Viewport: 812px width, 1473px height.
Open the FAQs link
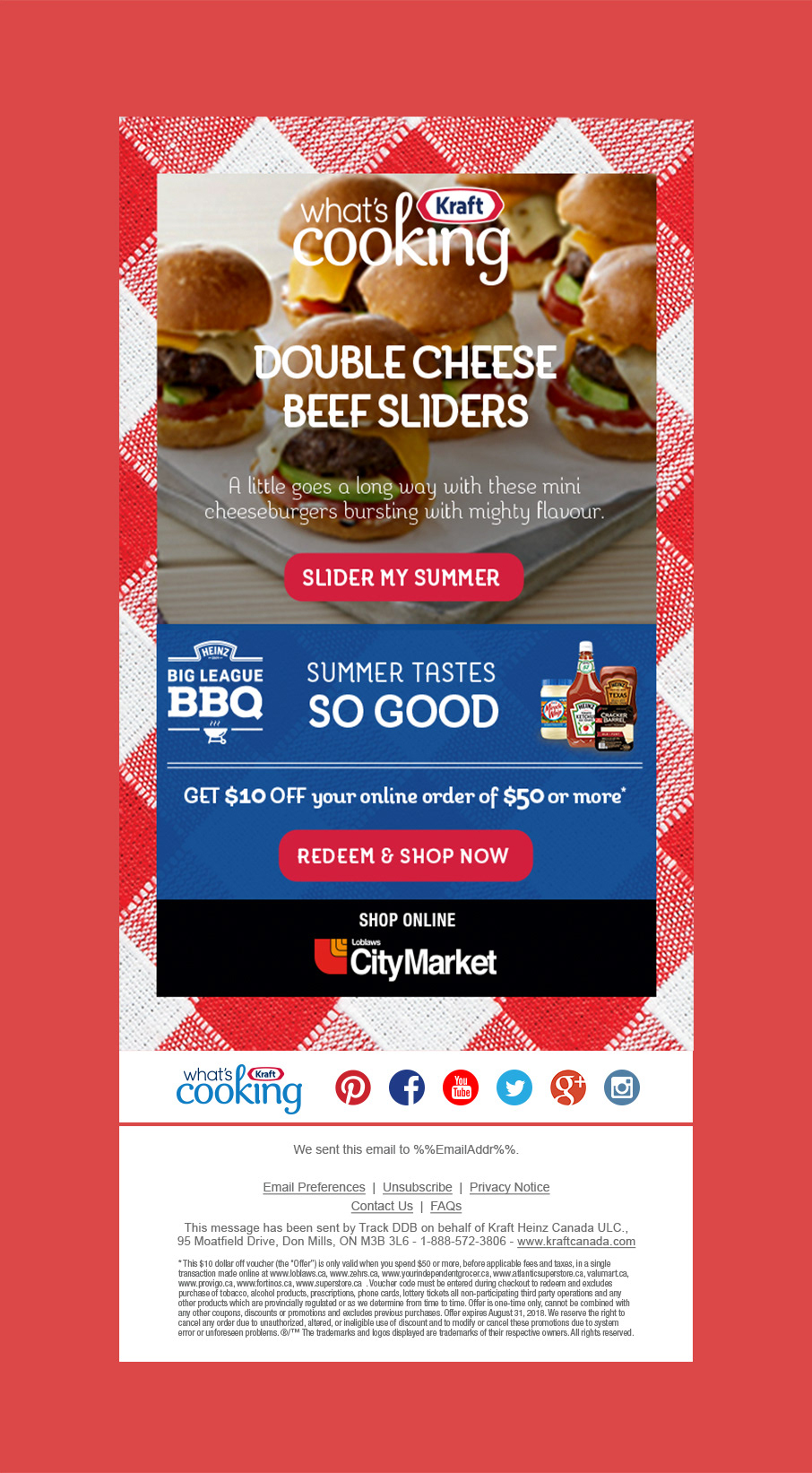(x=445, y=1206)
